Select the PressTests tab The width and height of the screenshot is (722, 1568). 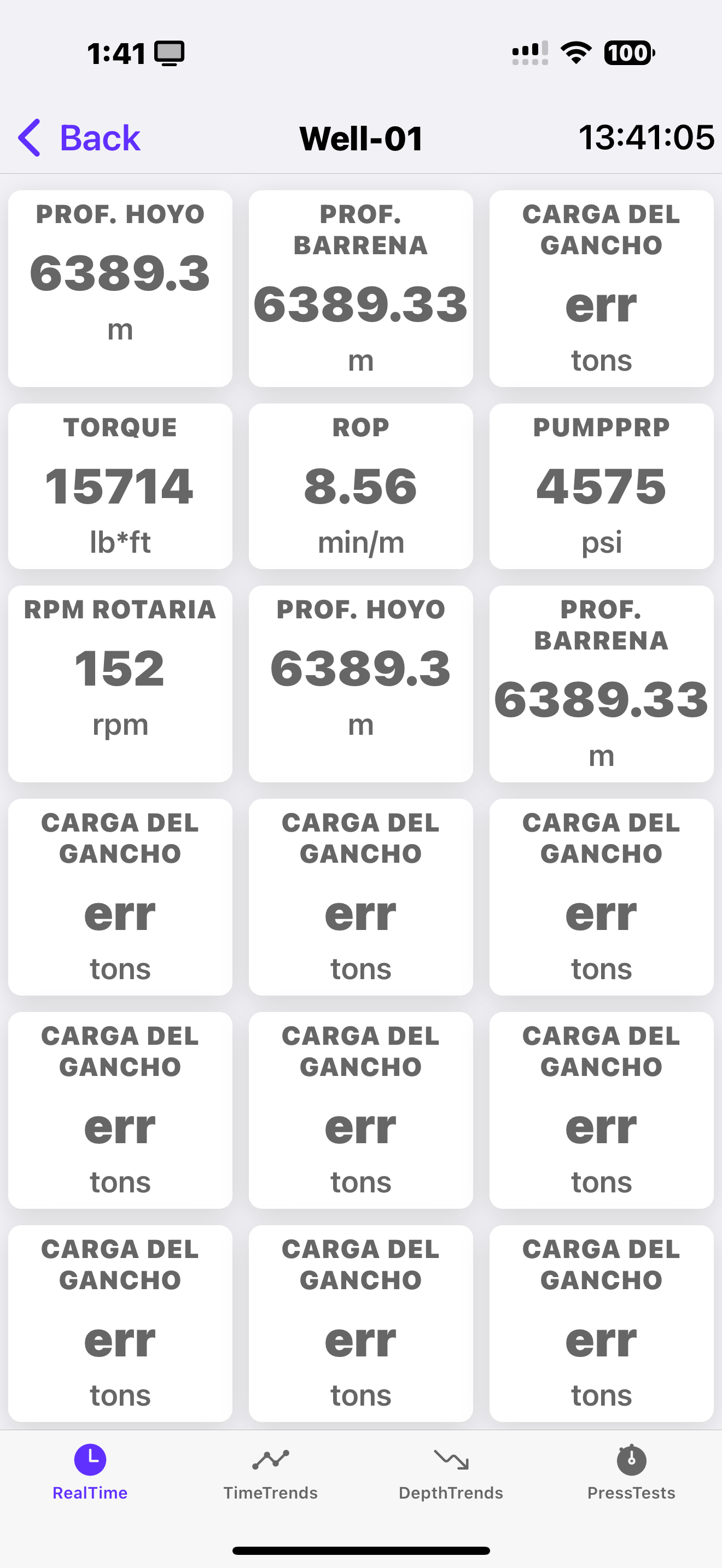coord(631,1472)
